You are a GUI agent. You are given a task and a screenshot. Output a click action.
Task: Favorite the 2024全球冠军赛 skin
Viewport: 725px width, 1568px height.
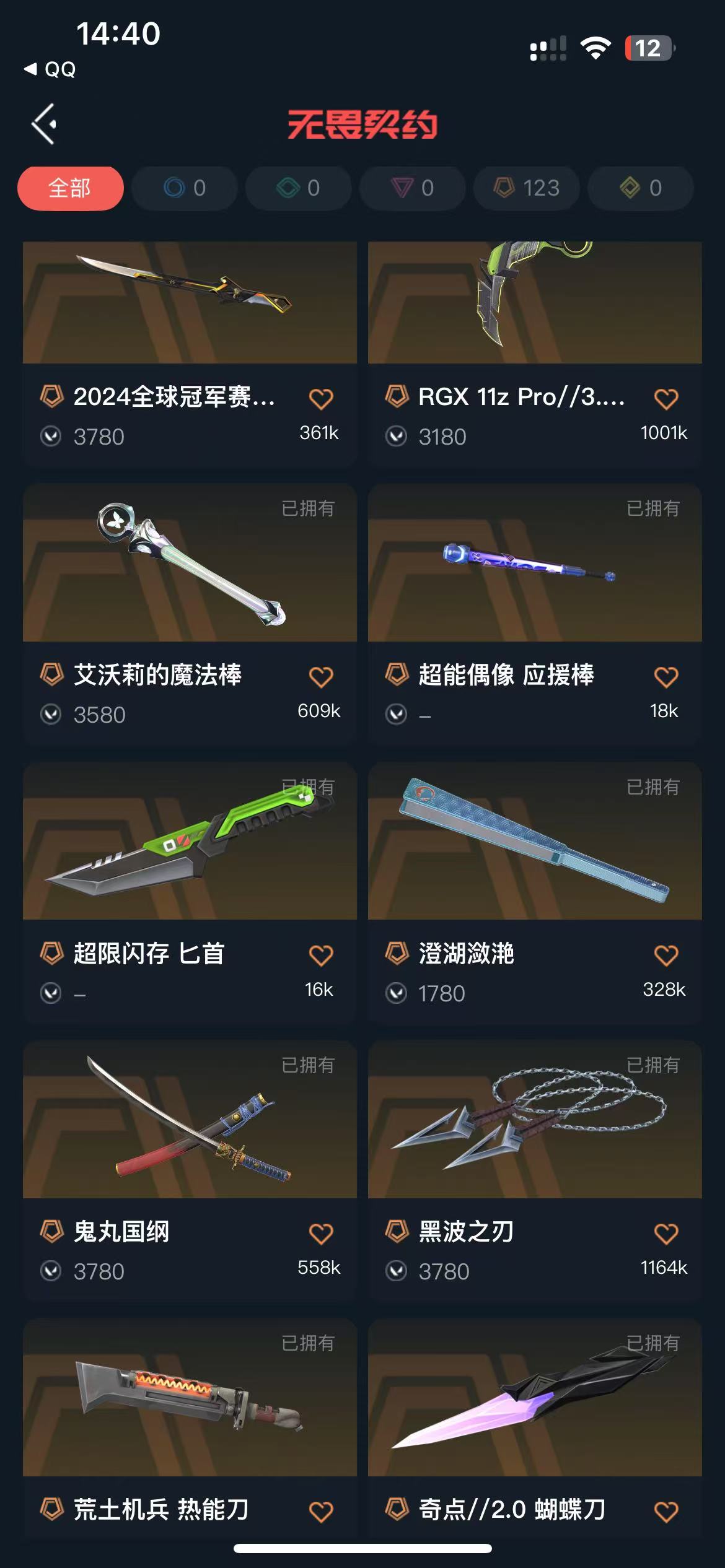(x=321, y=399)
